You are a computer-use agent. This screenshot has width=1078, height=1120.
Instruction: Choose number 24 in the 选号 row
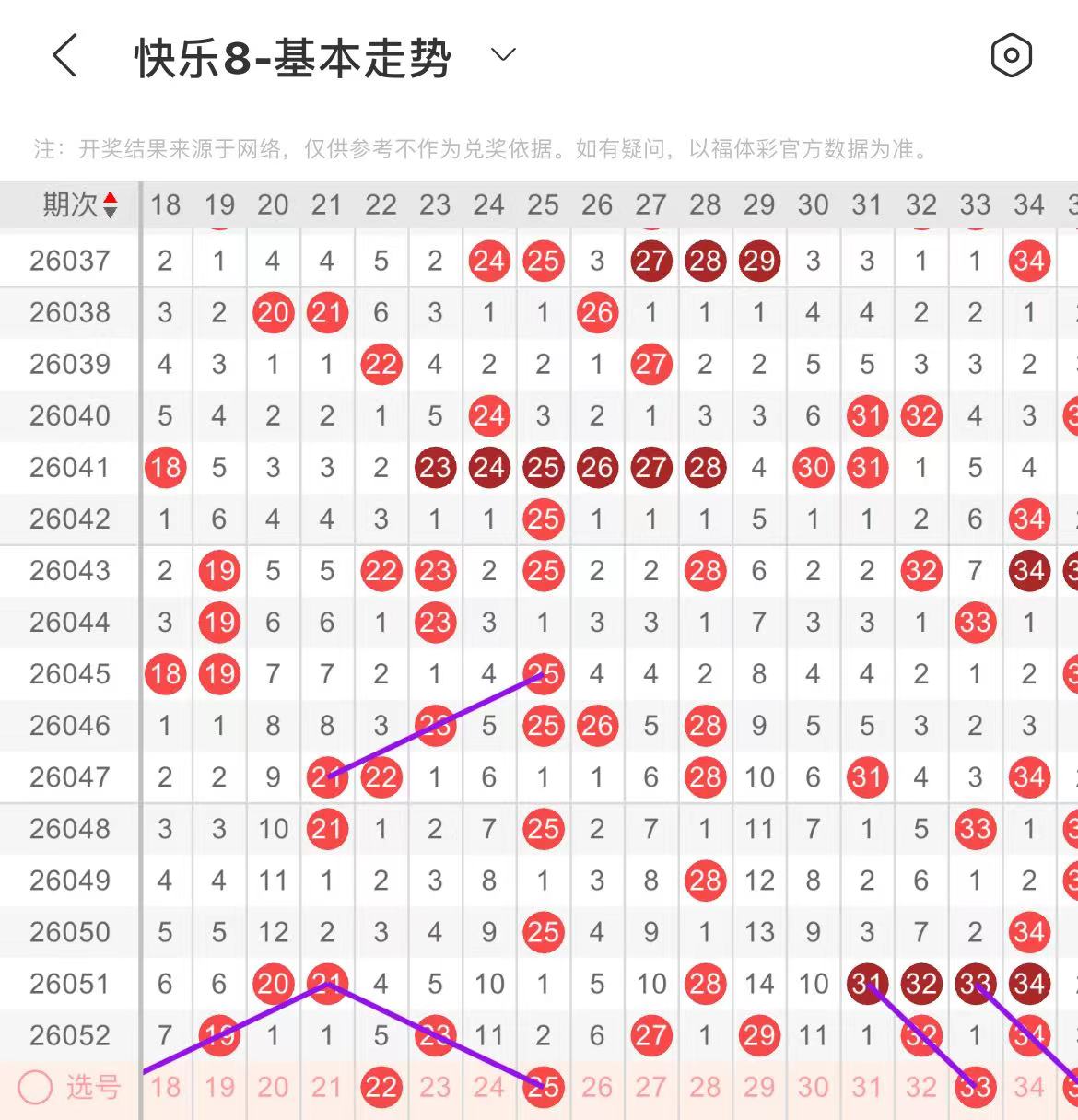[488, 1088]
